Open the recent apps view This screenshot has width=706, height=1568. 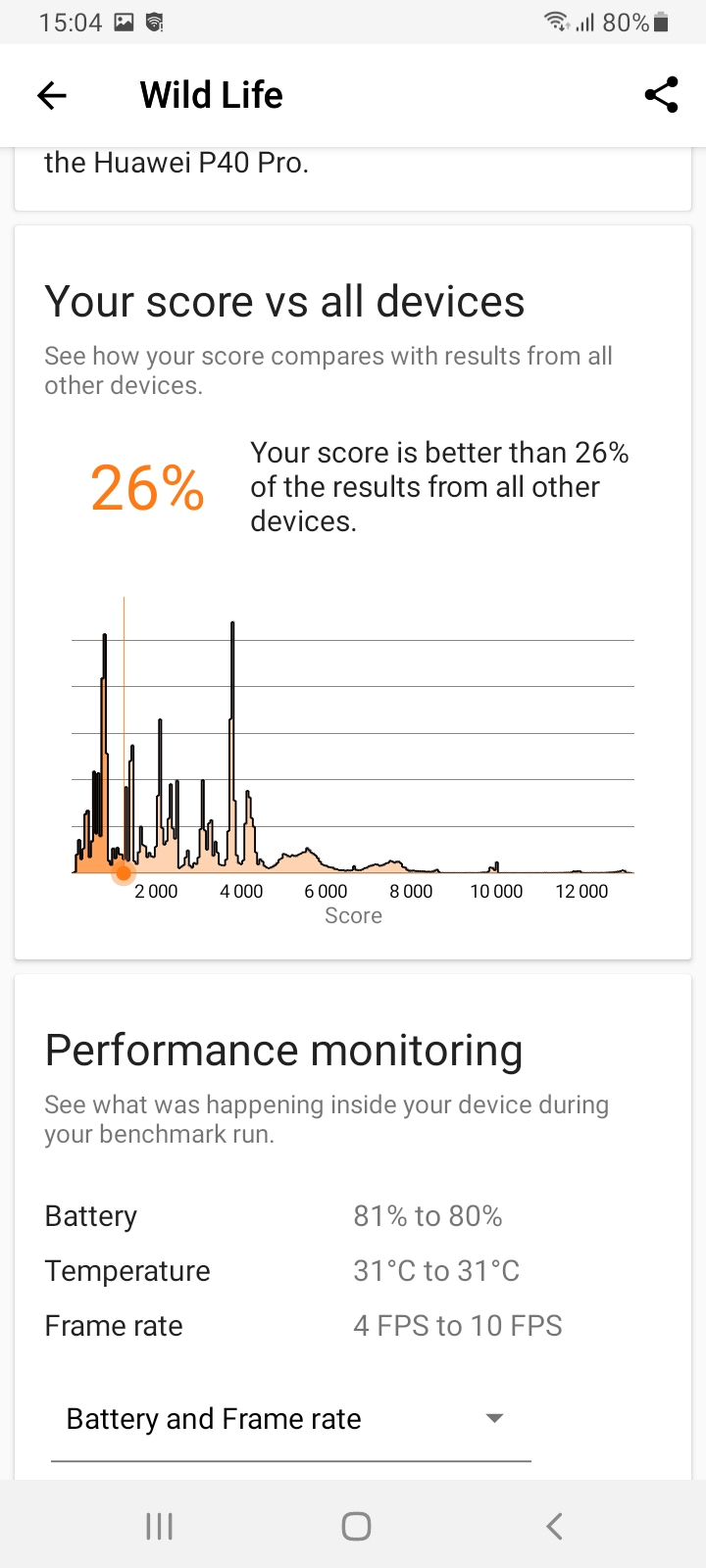(159, 1526)
